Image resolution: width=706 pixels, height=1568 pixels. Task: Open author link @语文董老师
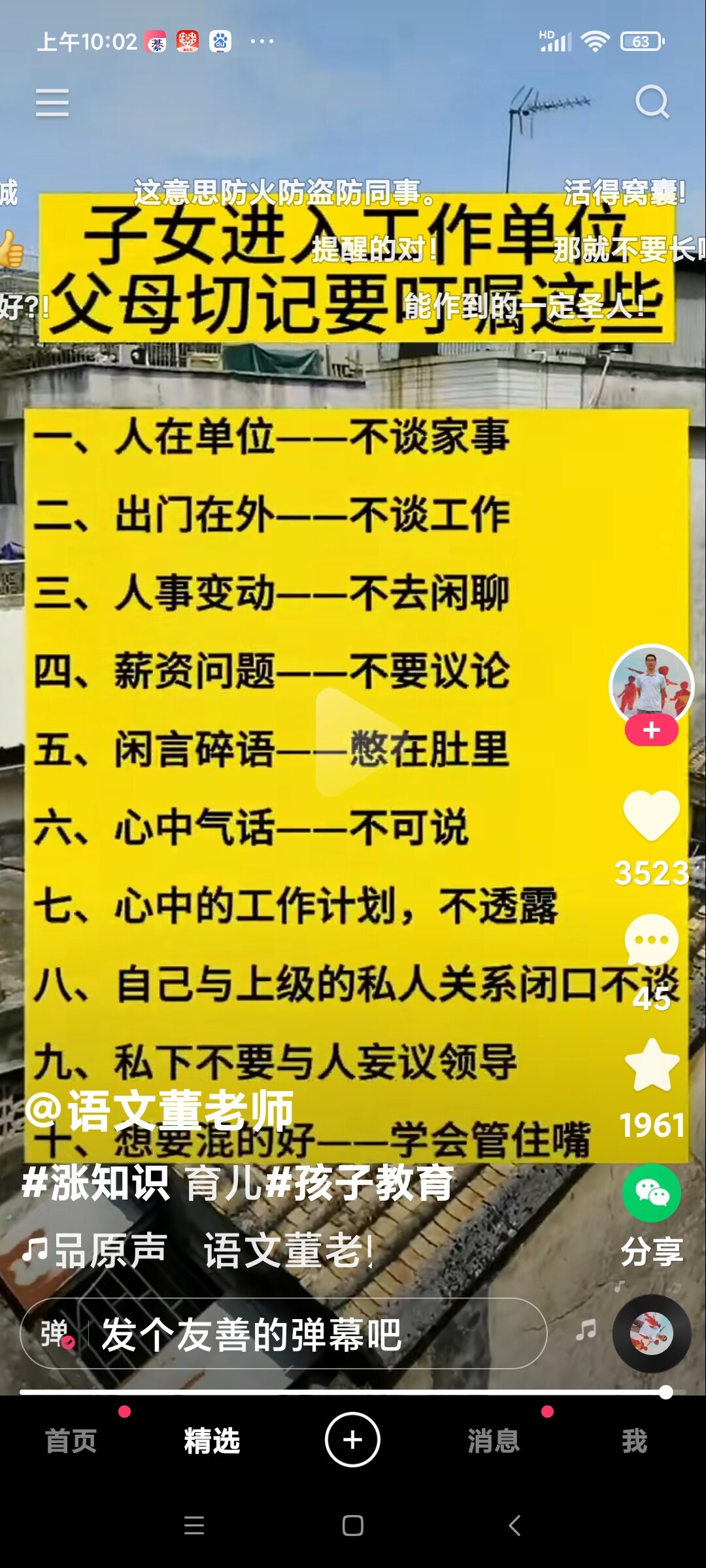pos(160,1111)
